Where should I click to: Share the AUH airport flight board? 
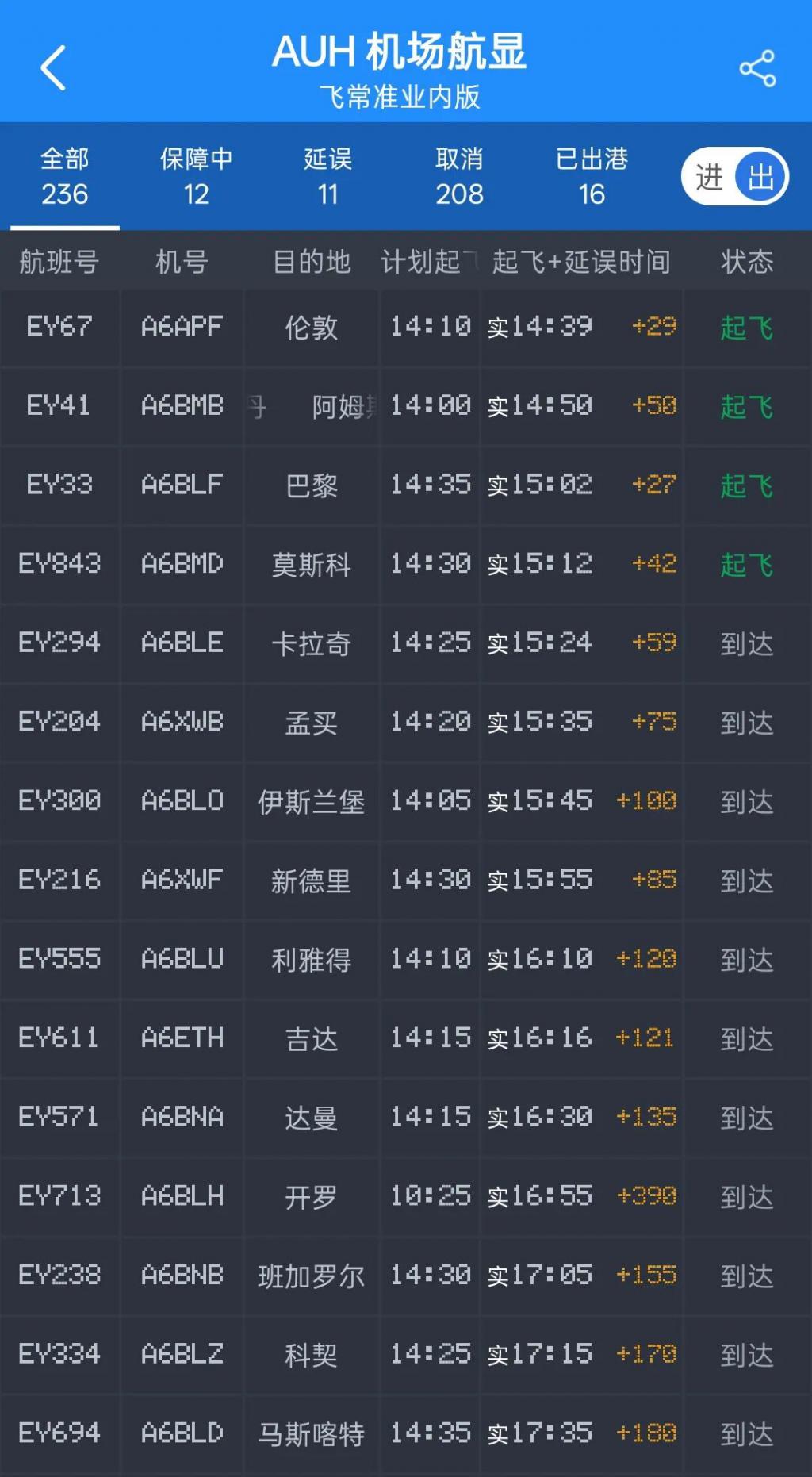[756, 68]
